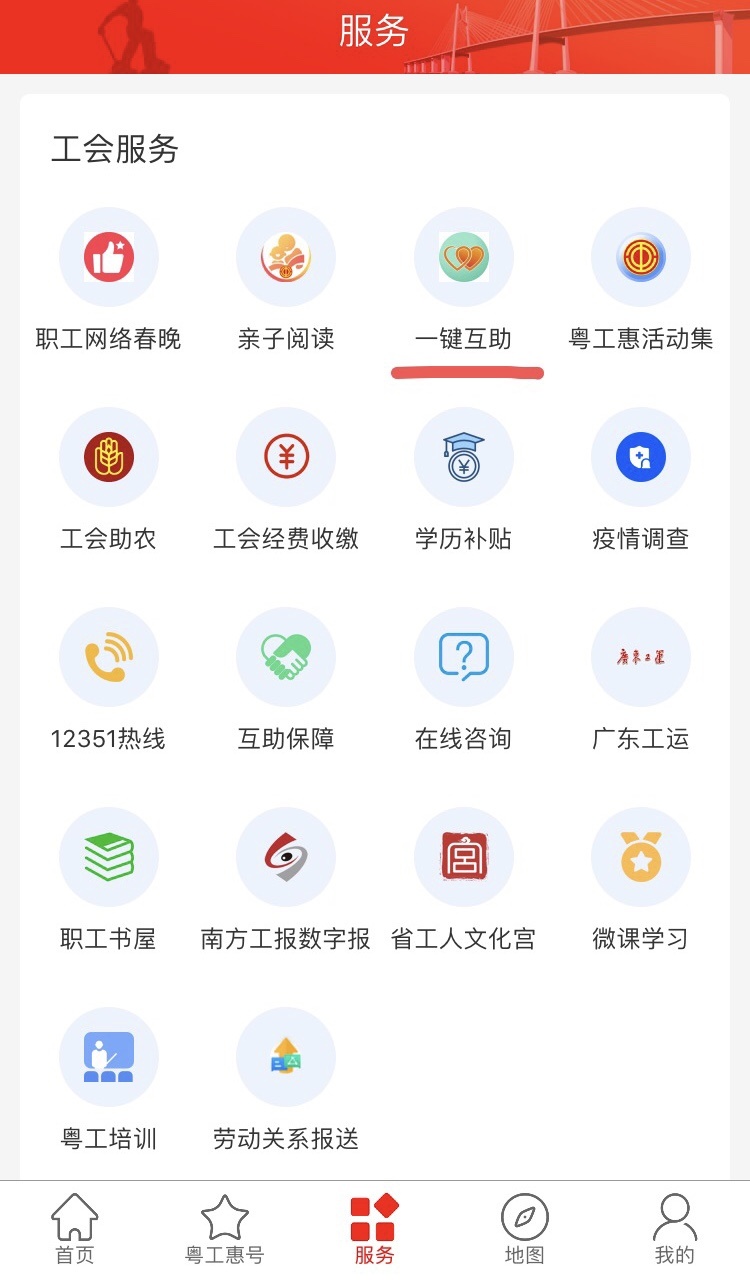Select 工会助农 service
Image resolution: width=750 pixels, height=1280 pixels.
coord(109,457)
